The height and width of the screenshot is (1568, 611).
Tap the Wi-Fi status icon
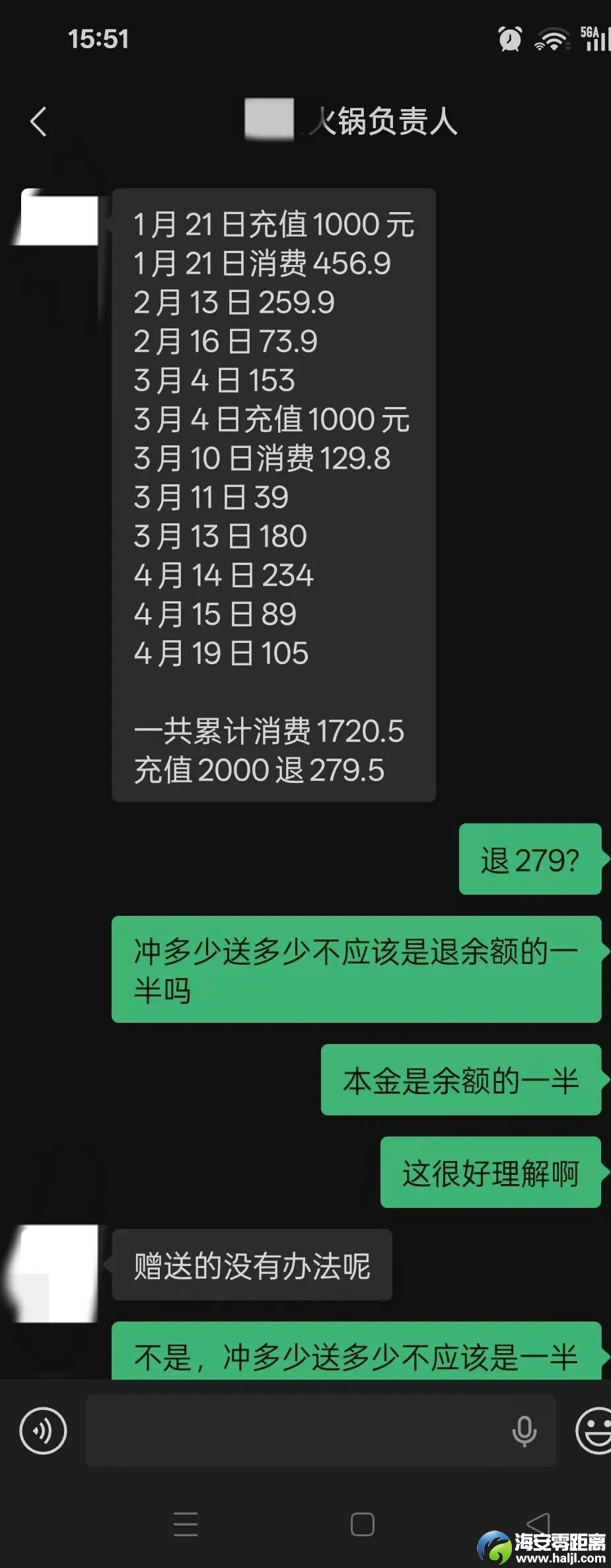(x=551, y=38)
